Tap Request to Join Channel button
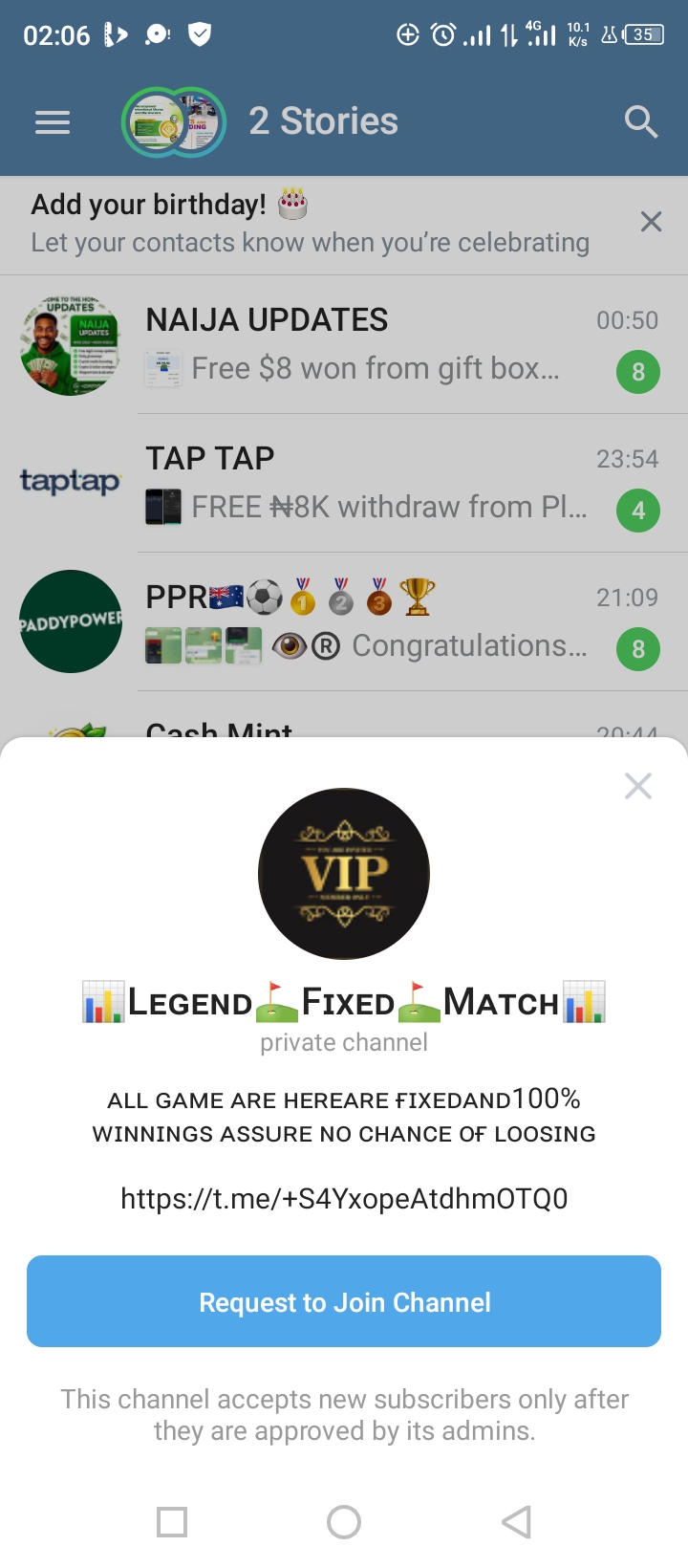The image size is (688, 1568). pyautogui.click(x=344, y=1301)
